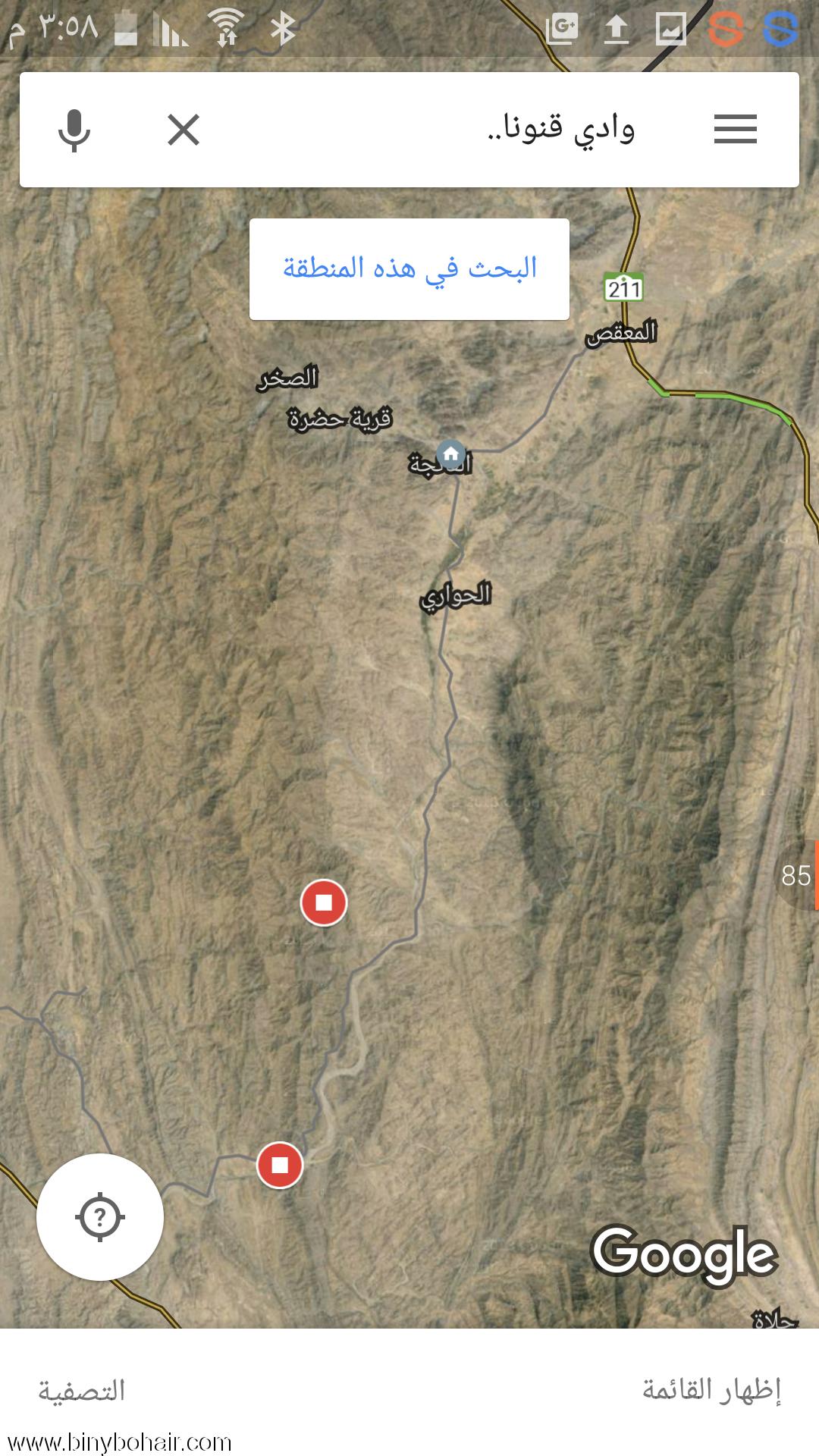Select the upper red map pin
The width and height of the screenshot is (819, 1456).
324,902
